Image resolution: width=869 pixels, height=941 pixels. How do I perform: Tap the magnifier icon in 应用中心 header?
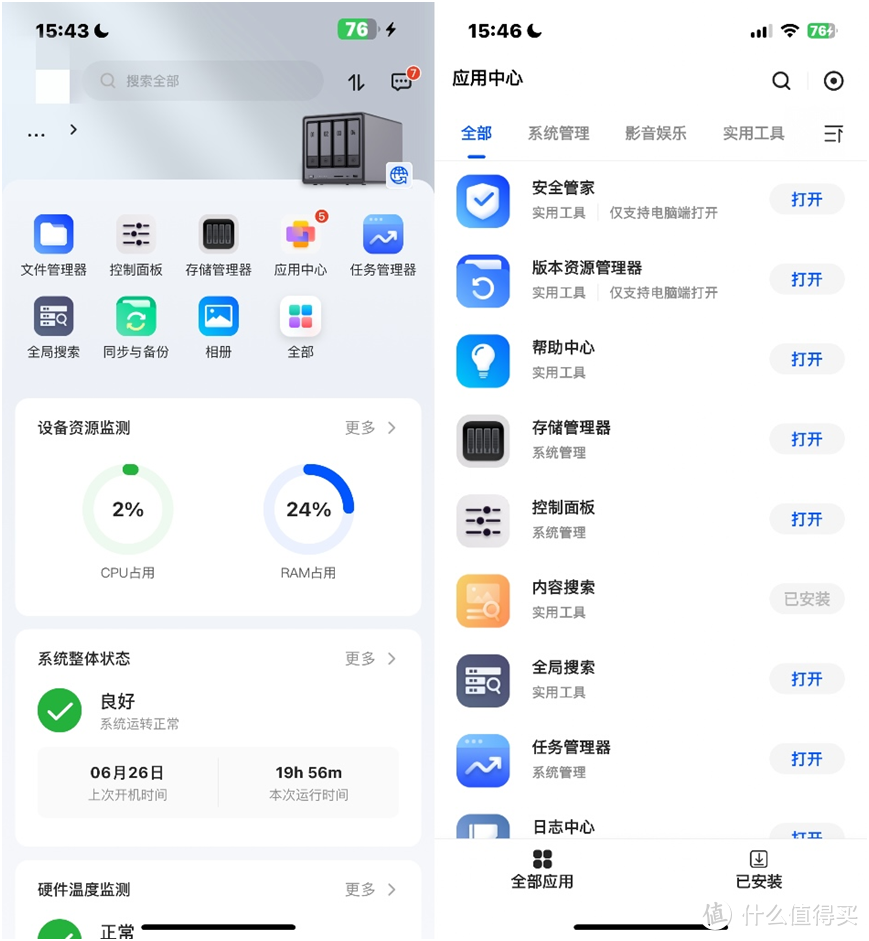[781, 81]
